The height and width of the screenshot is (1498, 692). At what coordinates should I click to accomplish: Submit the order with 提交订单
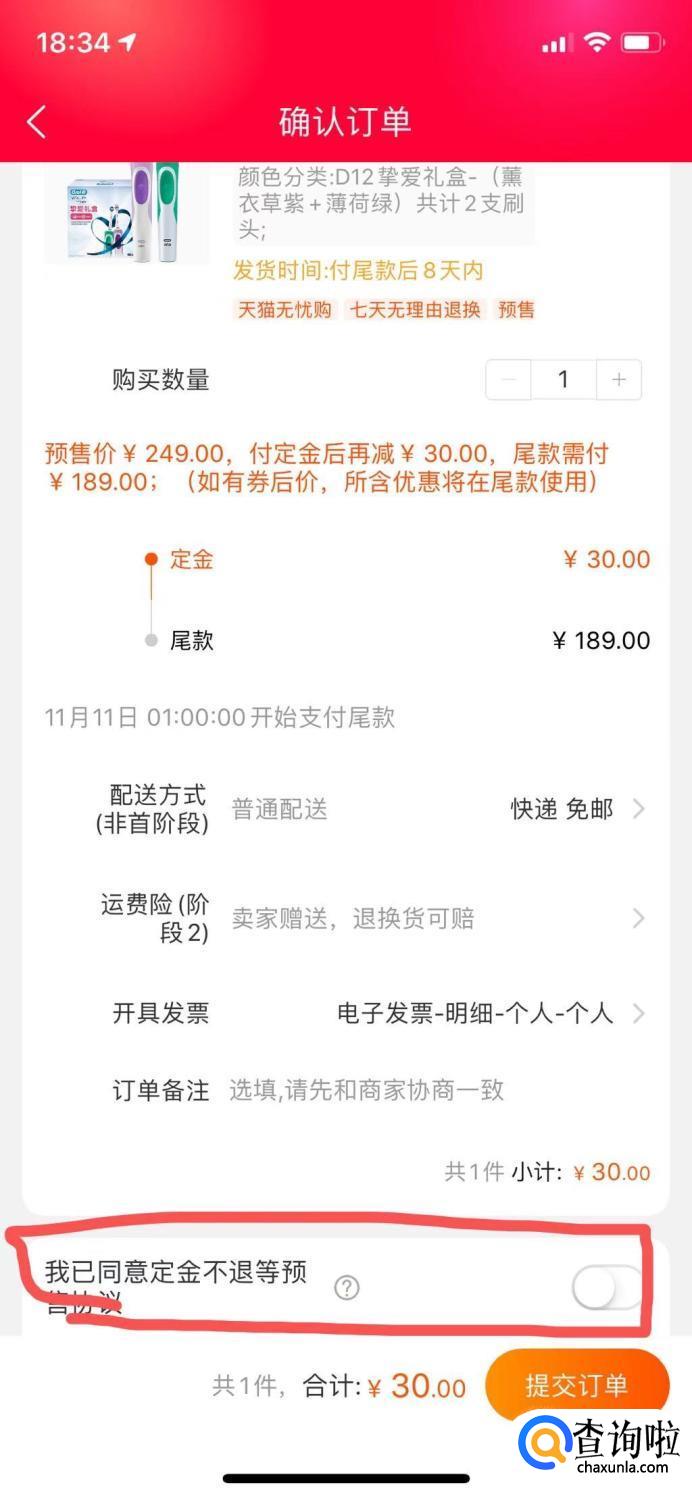(576, 1385)
